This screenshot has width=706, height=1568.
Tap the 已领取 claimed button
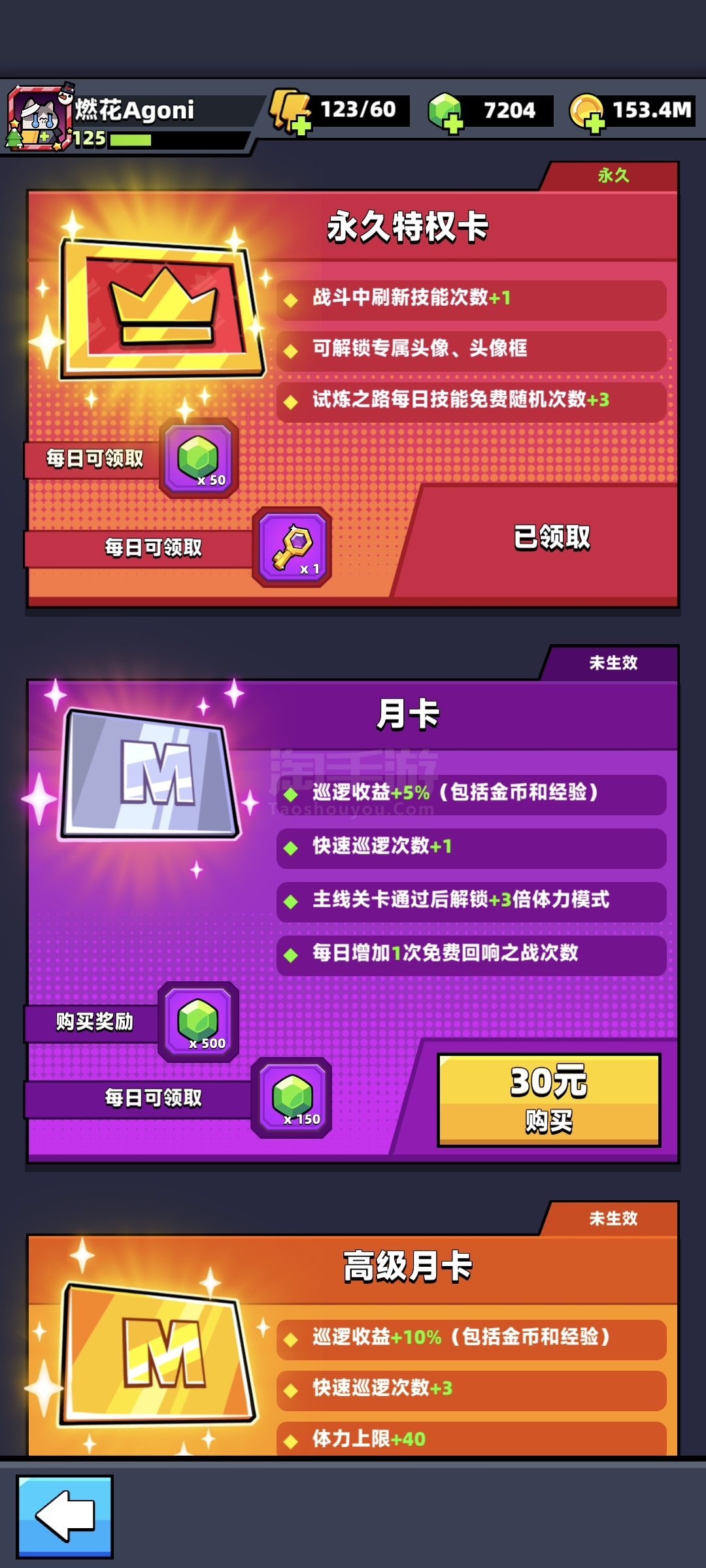point(550,538)
